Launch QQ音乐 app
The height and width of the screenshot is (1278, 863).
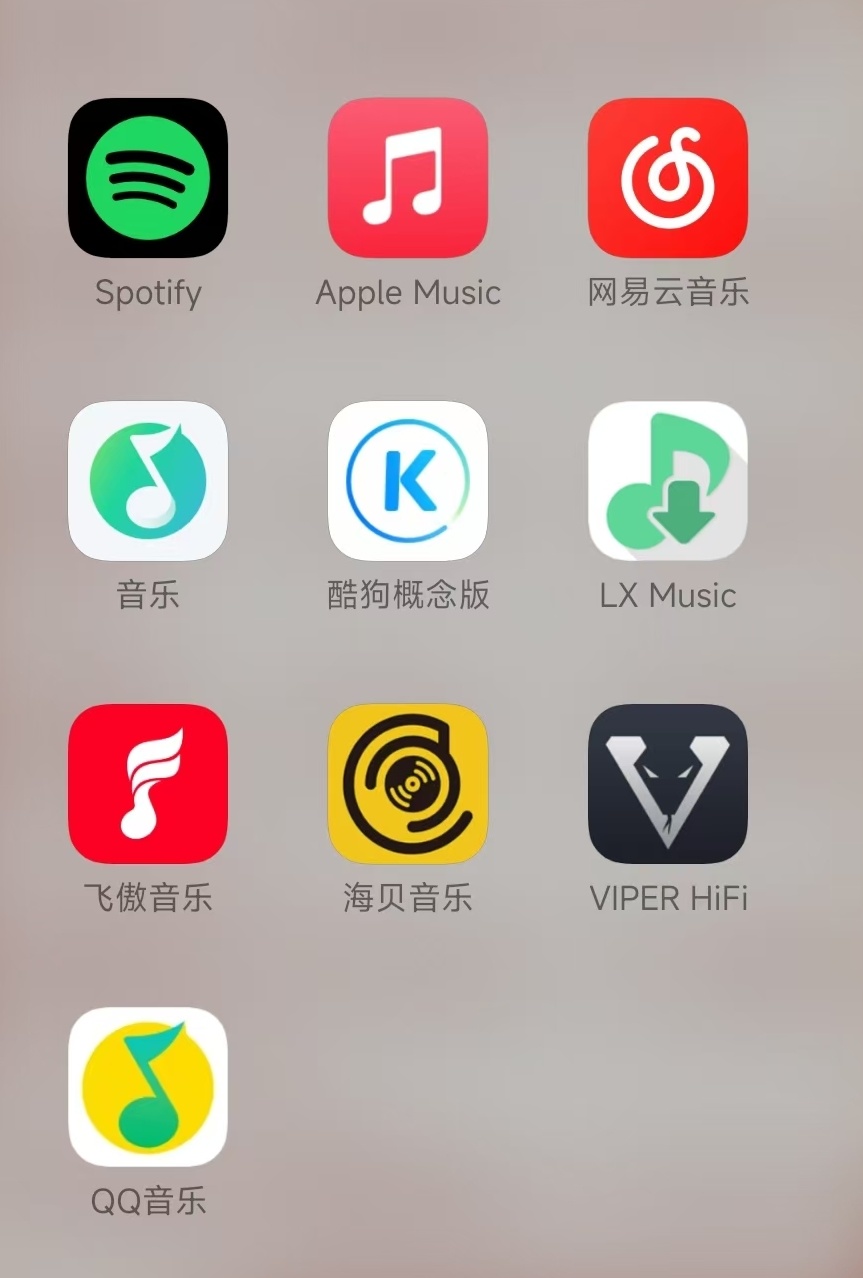coord(148,1087)
